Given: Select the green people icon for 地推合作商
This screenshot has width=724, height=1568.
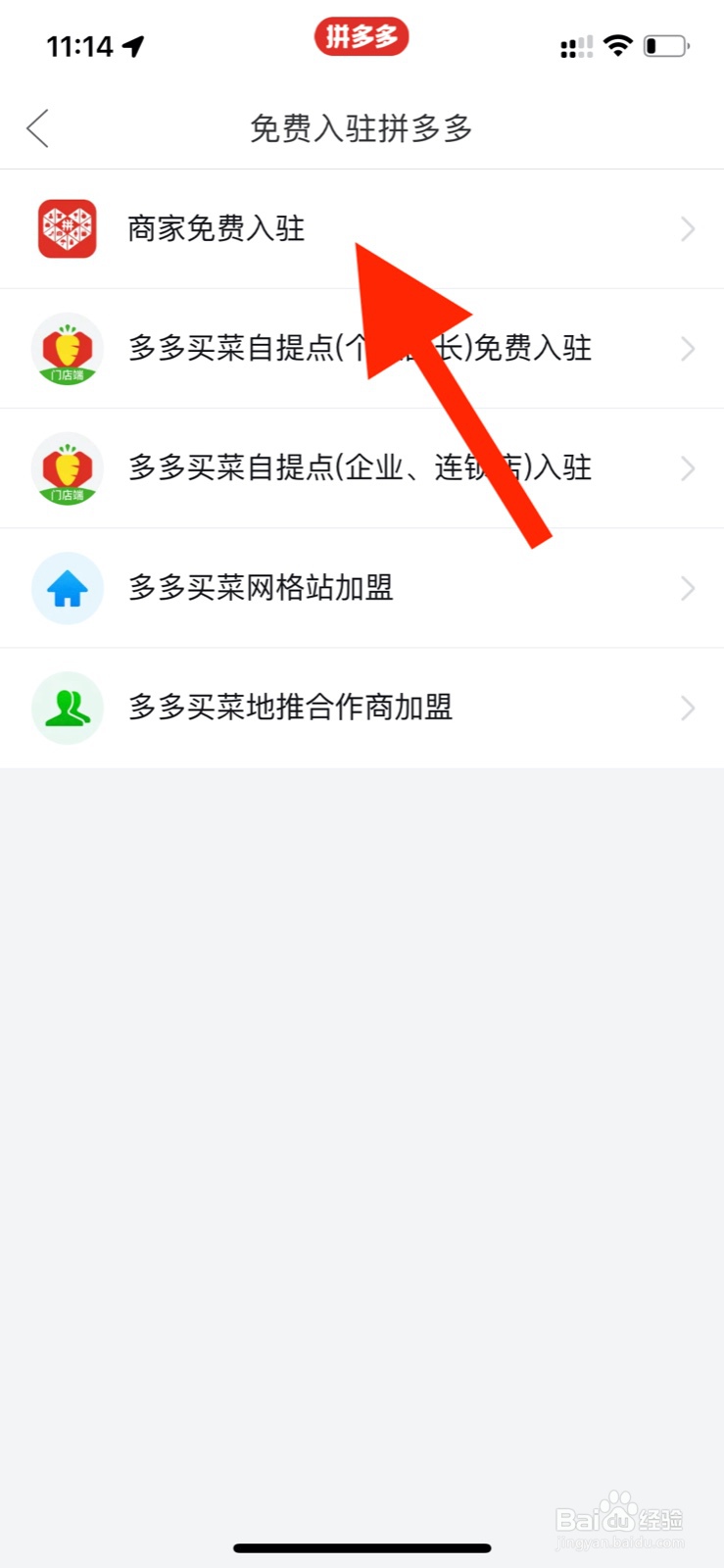Looking at the screenshot, I should point(67,708).
